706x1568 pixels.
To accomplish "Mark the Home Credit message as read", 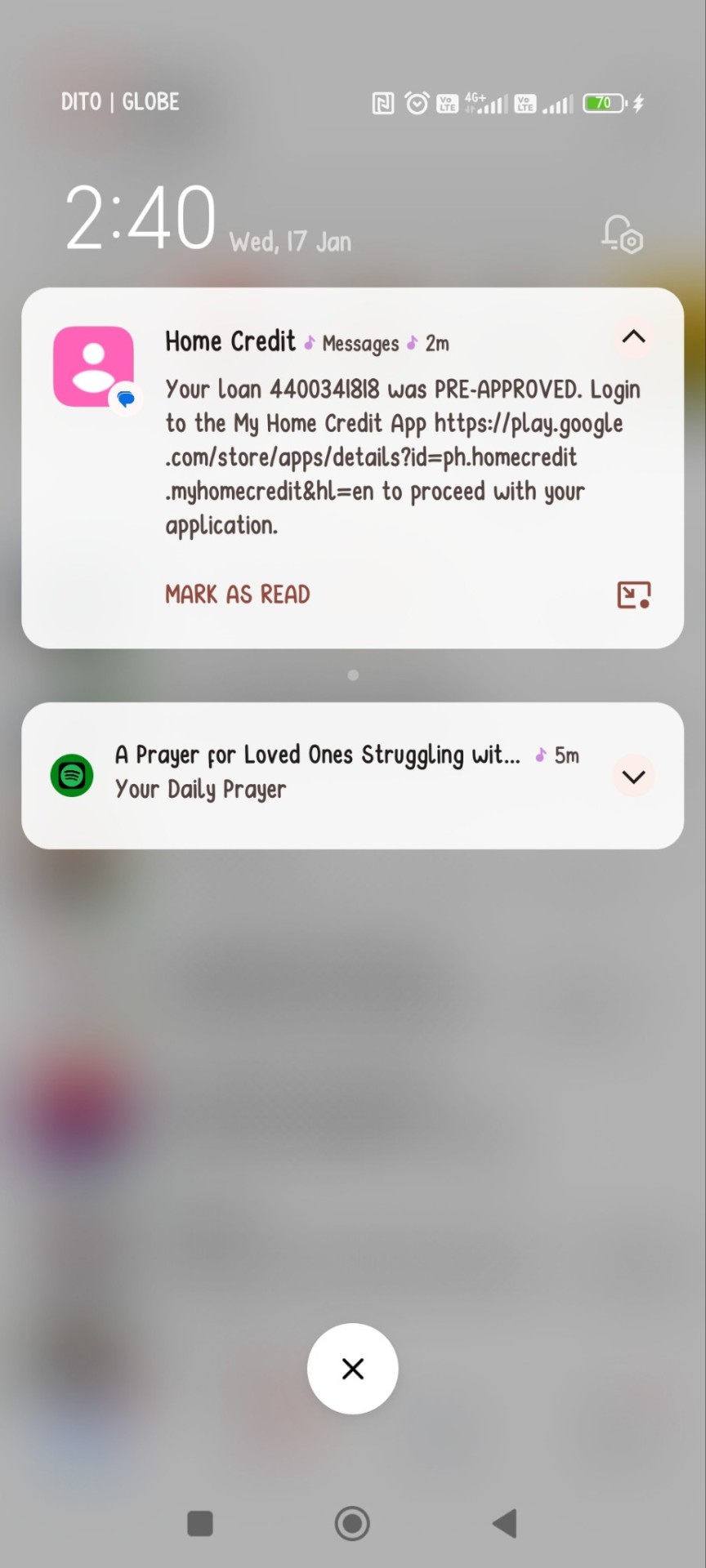I will tap(237, 595).
